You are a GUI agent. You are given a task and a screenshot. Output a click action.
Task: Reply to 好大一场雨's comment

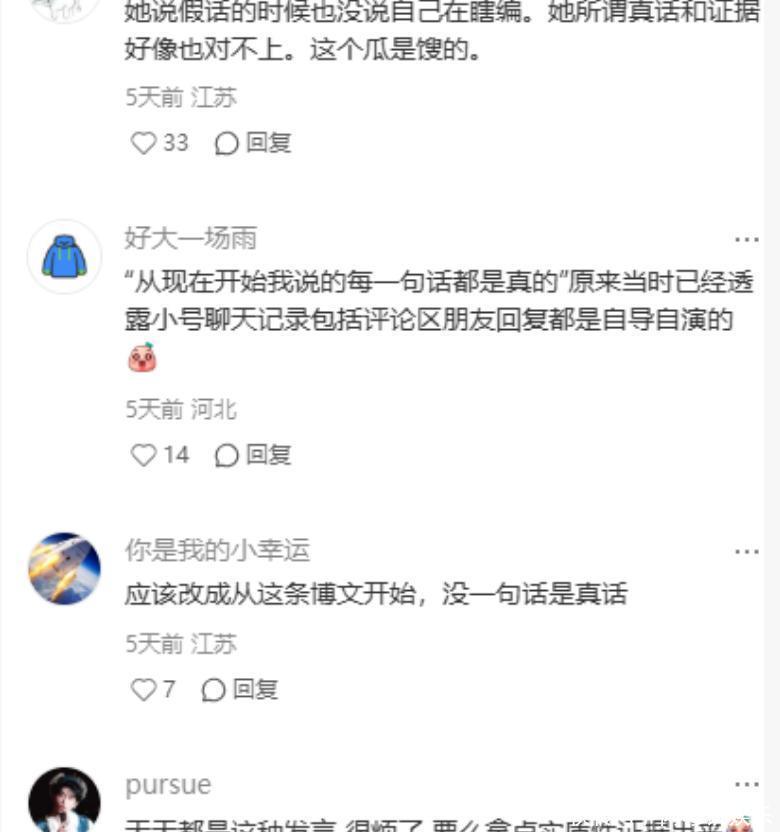[253, 455]
